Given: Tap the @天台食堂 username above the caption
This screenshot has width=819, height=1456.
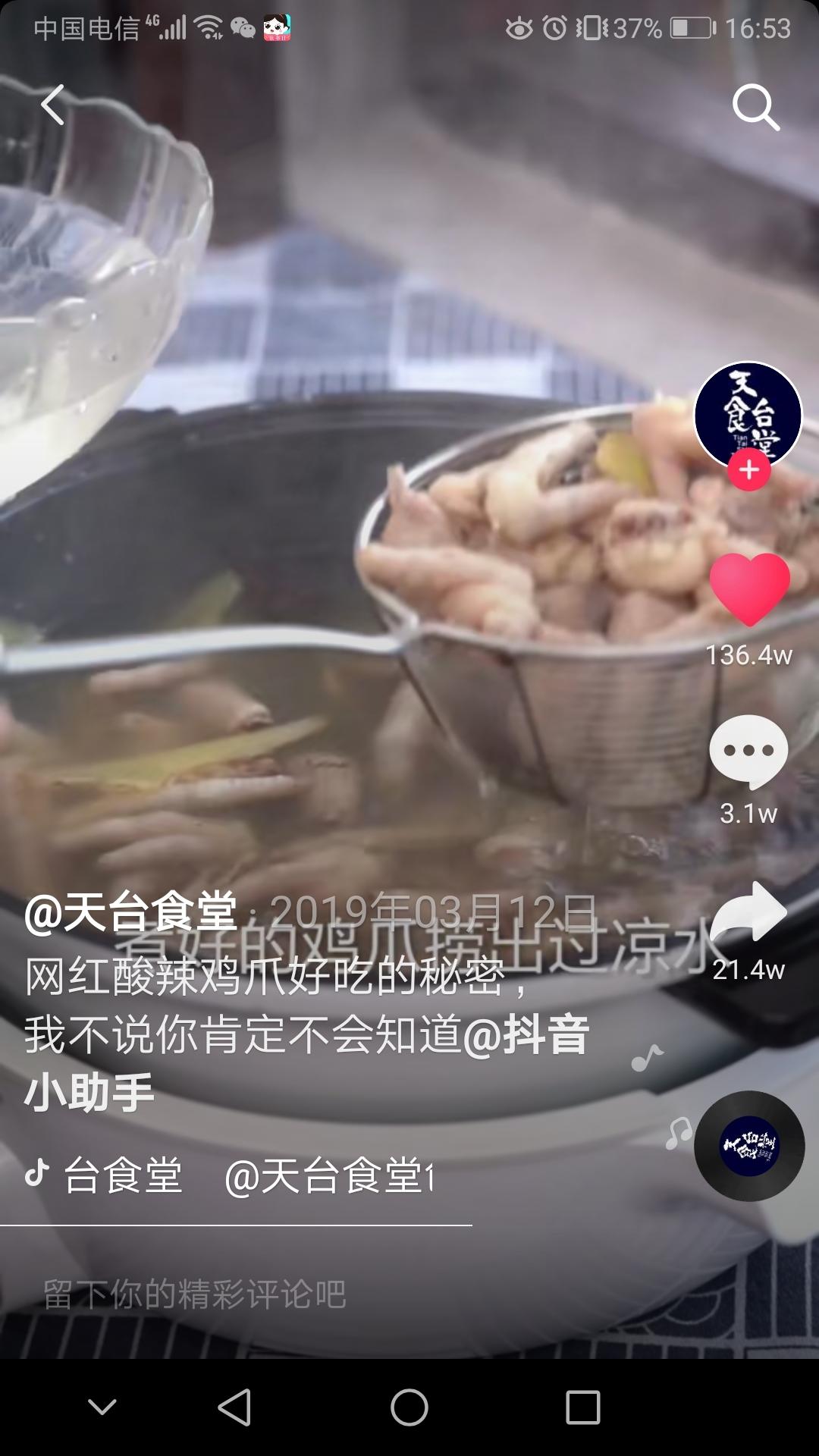Looking at the screenshot, I should 130,913.
